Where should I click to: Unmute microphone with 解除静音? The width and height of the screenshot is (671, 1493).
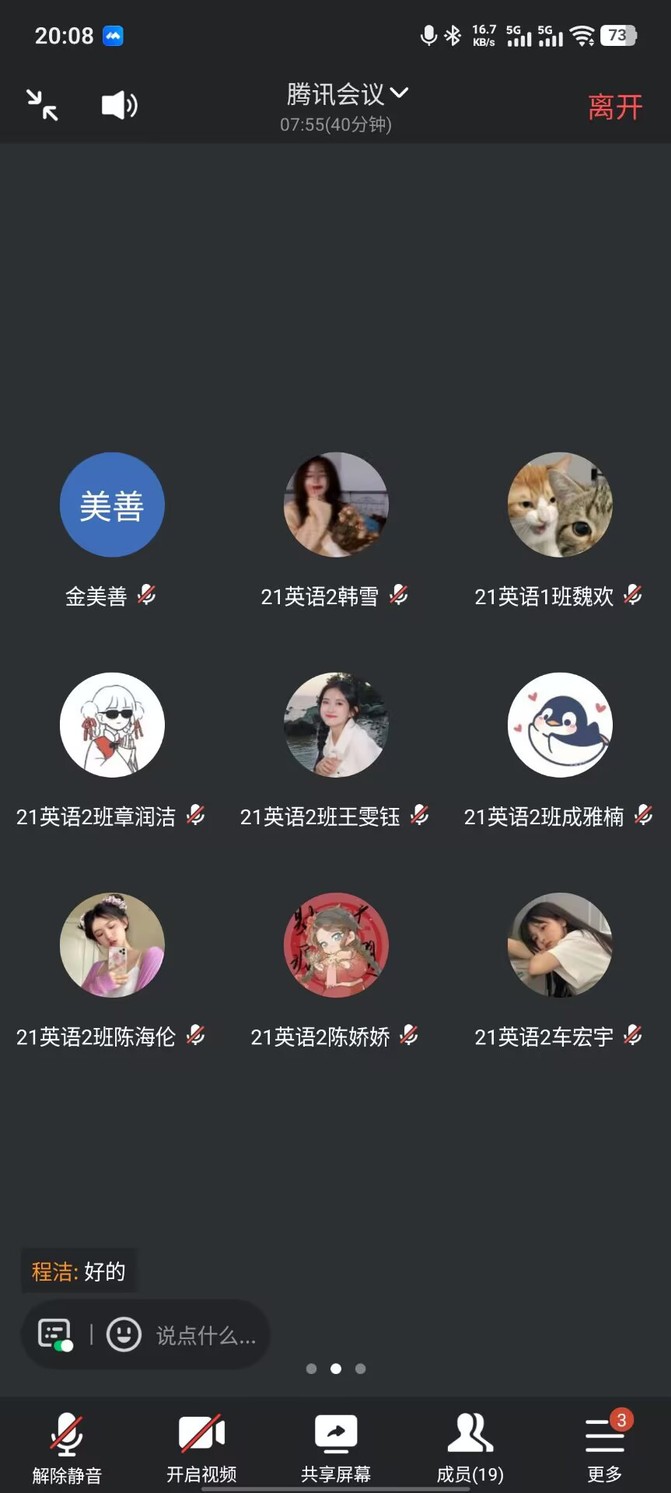click(x=67, y=1448)
